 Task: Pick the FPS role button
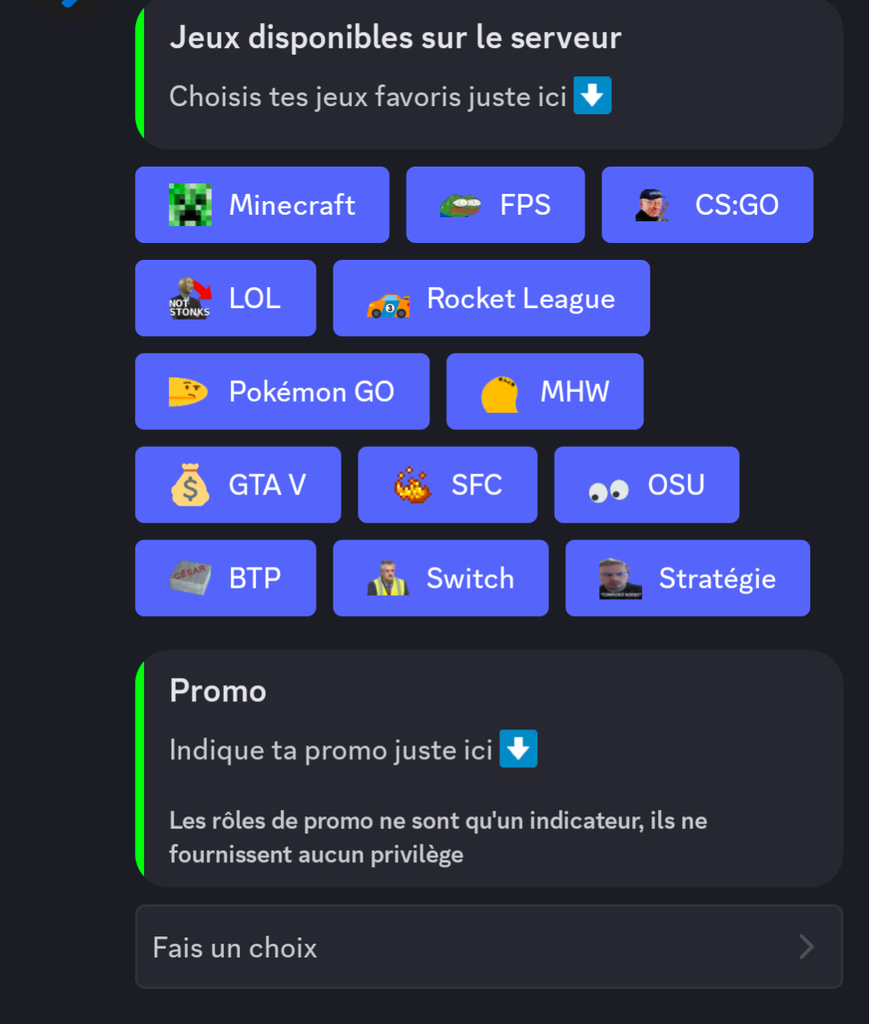(x=495, y=205)
